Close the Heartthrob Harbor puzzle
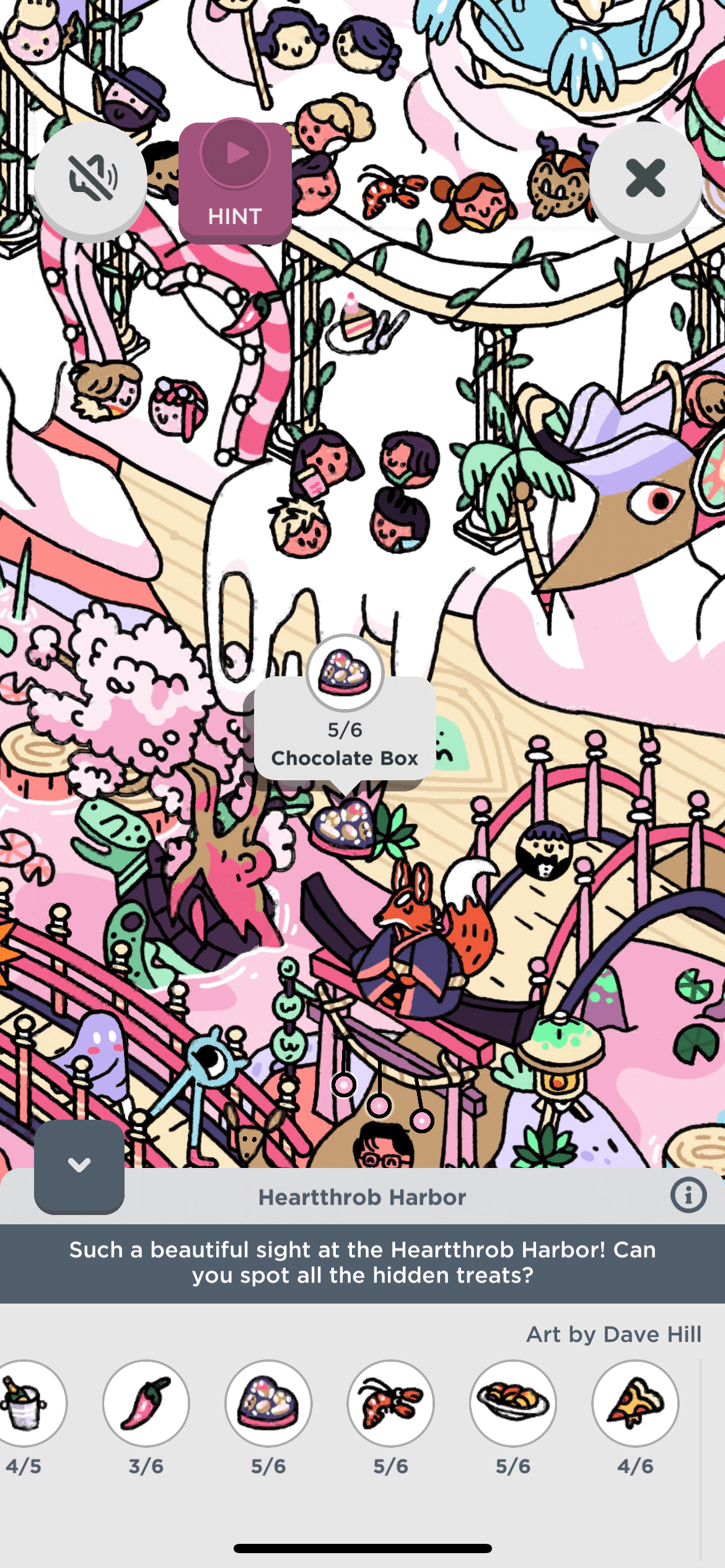 coord(645,179)
